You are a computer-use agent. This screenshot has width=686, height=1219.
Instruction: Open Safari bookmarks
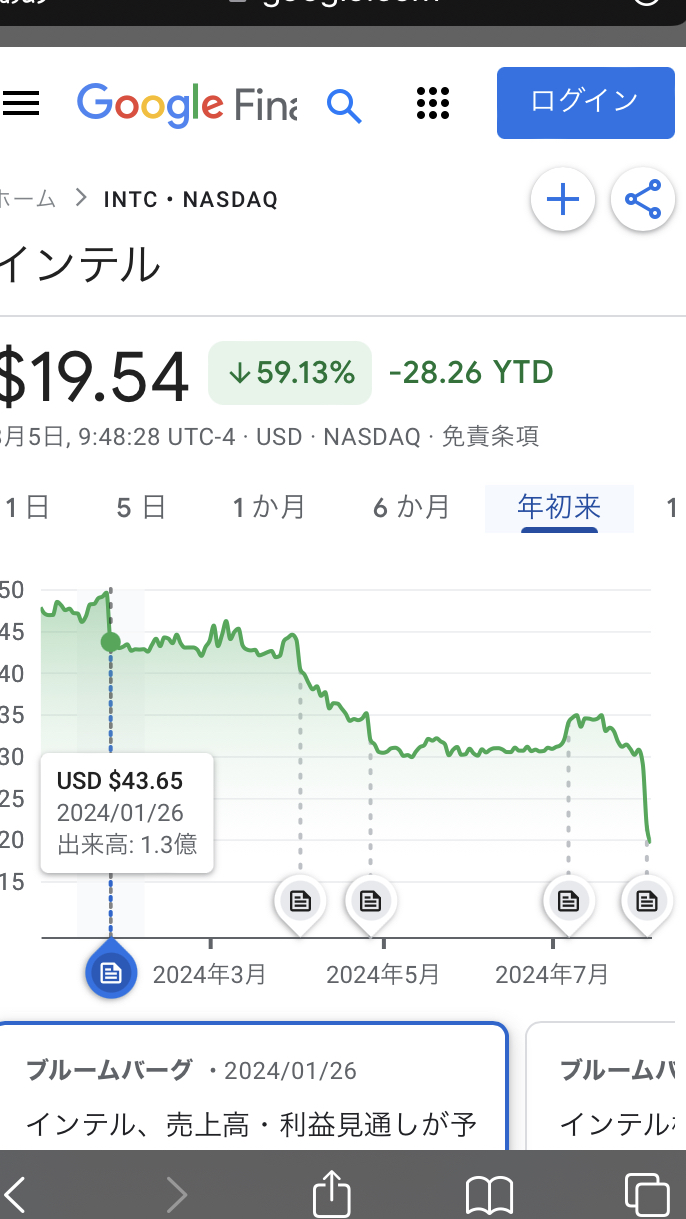pos(489,1193)
